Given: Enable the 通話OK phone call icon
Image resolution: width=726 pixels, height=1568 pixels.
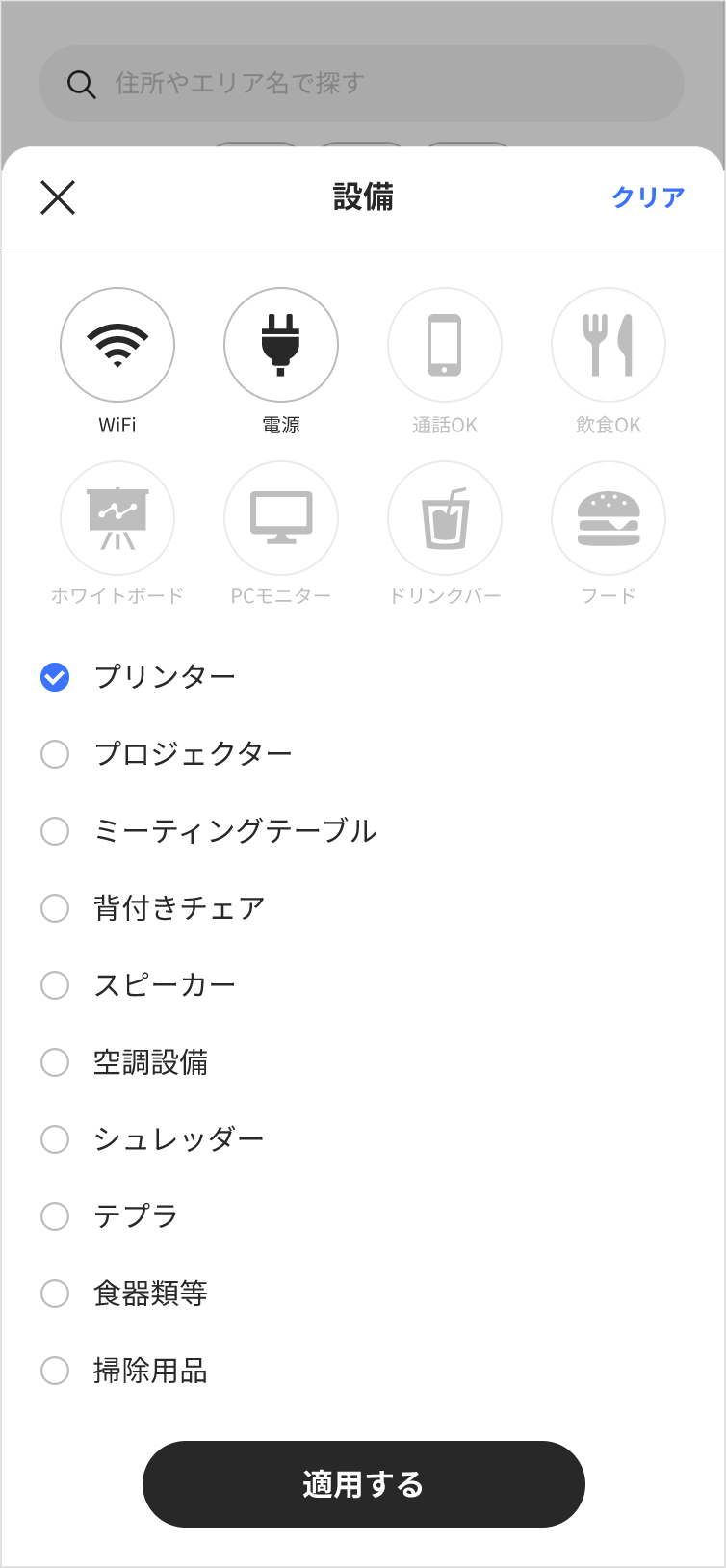Looking at the screenshot, I should click(445, 345).
